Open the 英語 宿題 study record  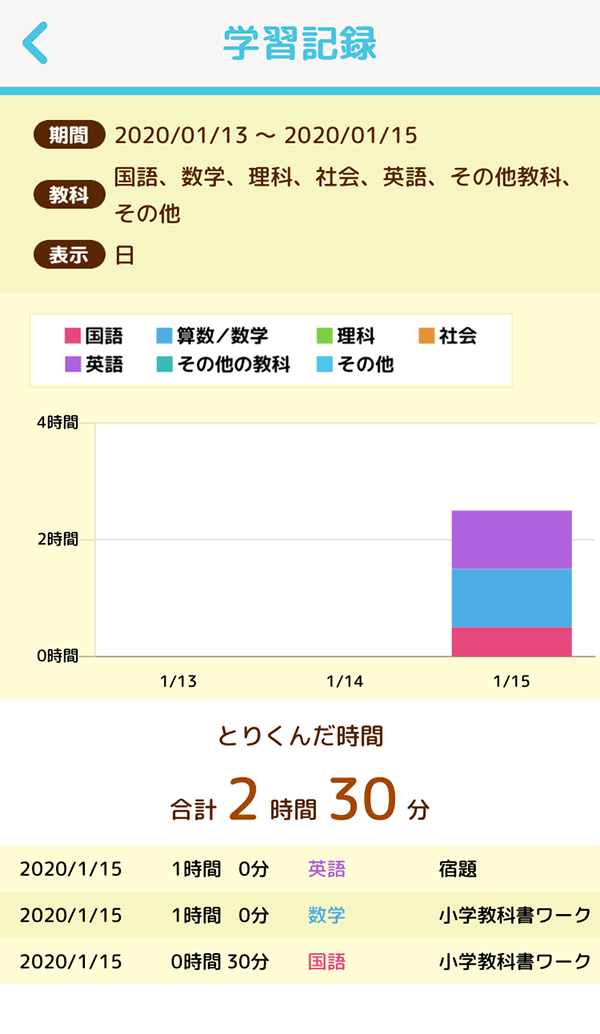(x=300, y=869)
